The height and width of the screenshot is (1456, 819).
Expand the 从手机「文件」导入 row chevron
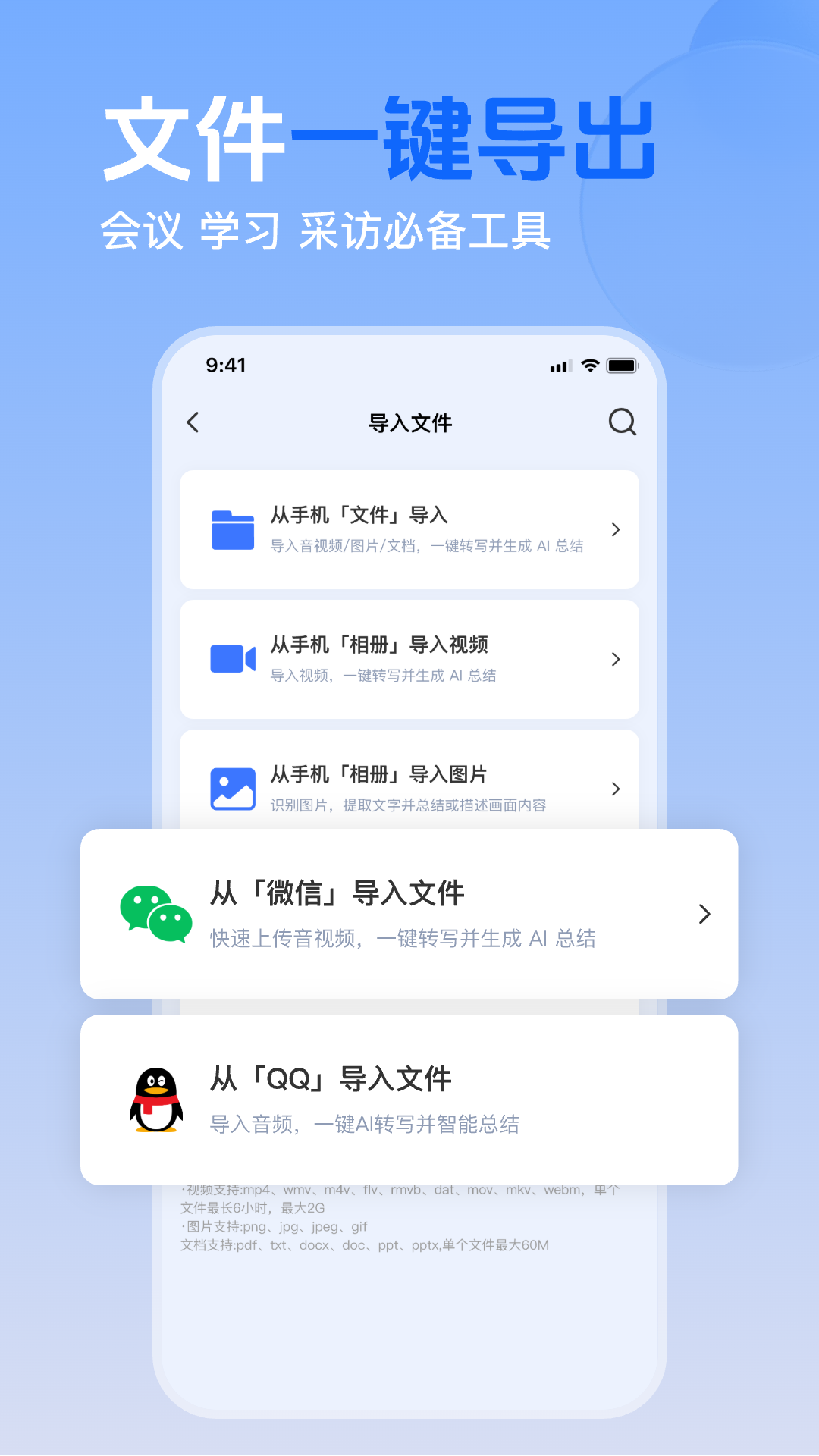point(616,530)
